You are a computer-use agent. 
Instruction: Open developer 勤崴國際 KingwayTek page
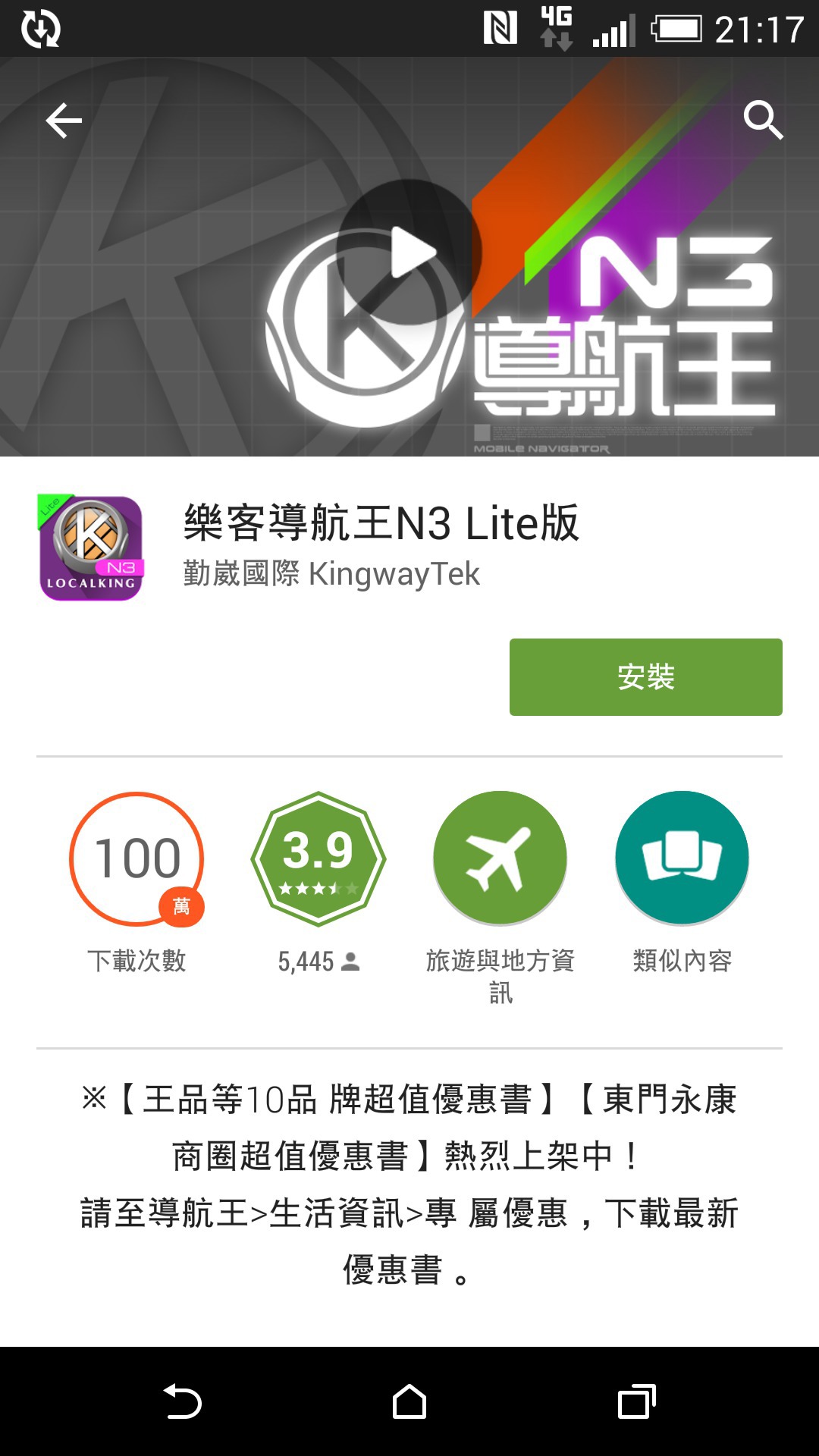[331, 574]
